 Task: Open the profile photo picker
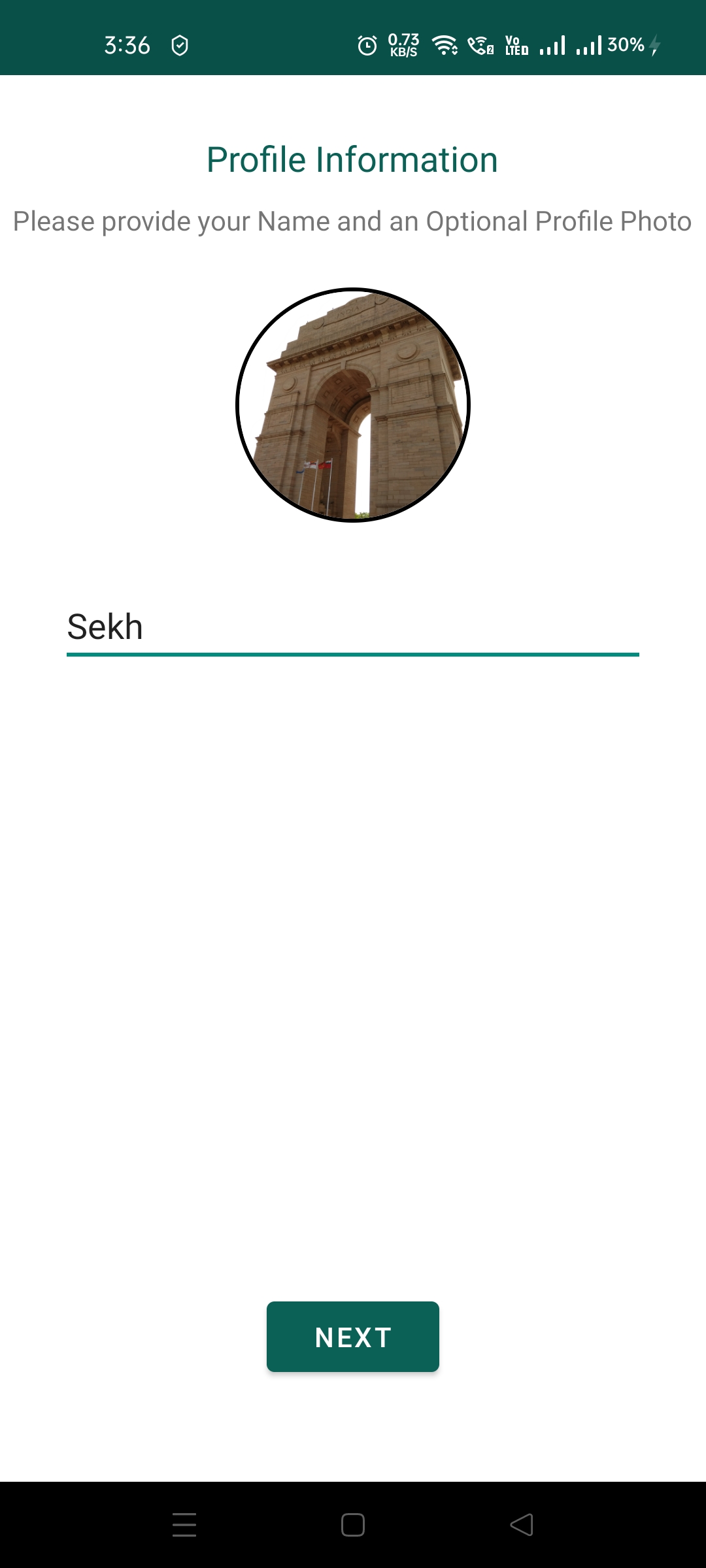point(353,404)
